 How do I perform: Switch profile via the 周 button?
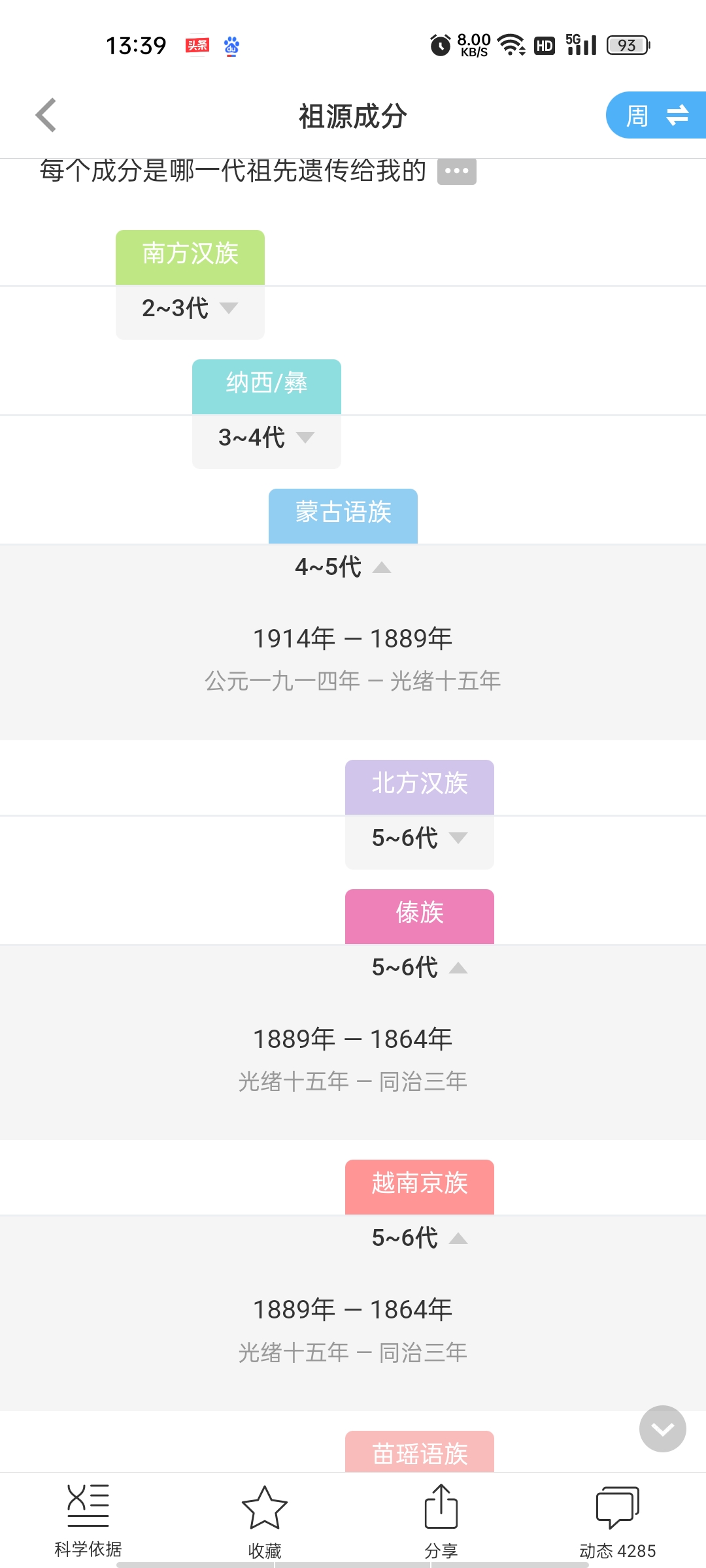pyautogui.click(x=656, y=116)
